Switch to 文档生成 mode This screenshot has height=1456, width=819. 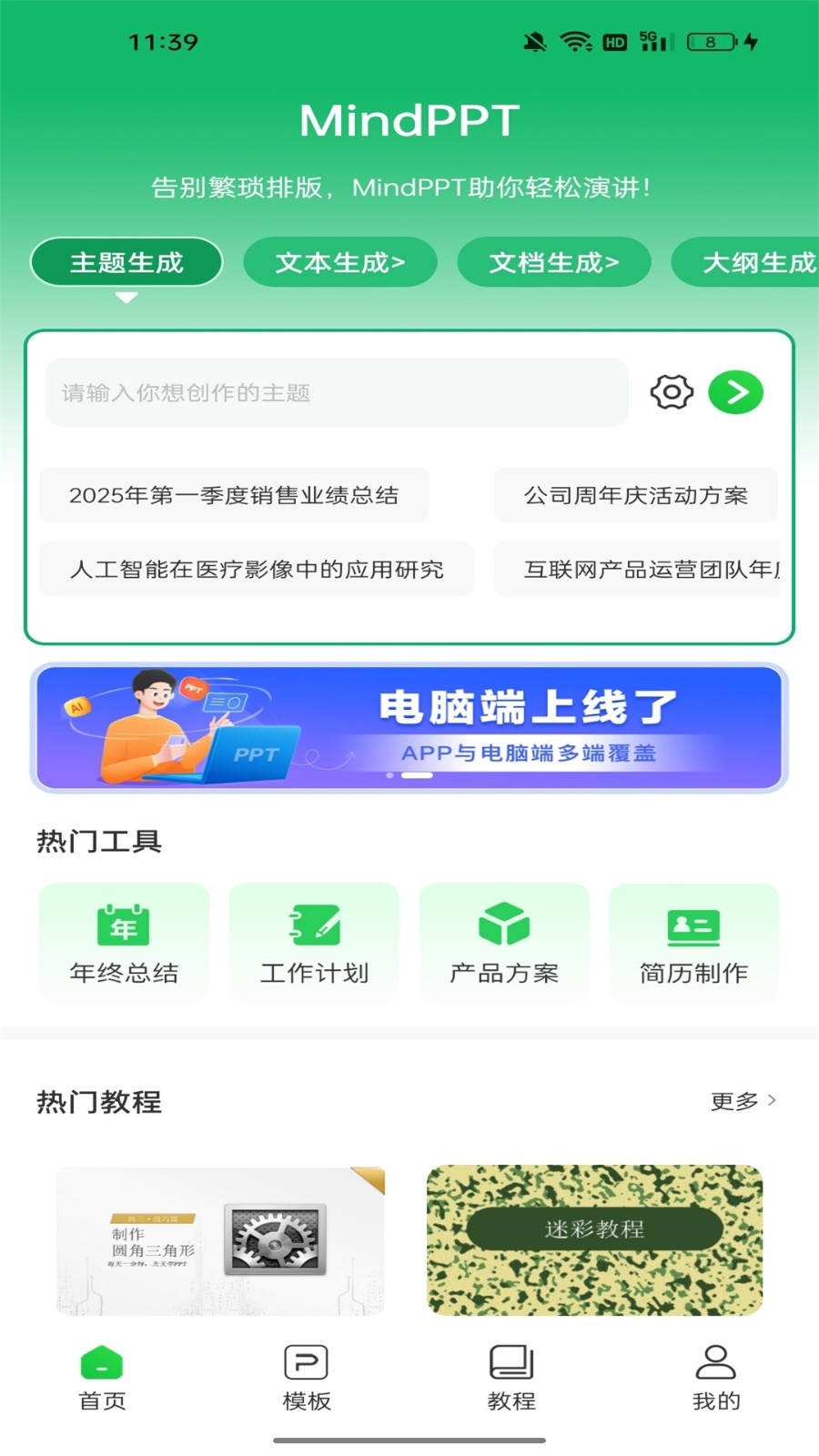point(554,263)
